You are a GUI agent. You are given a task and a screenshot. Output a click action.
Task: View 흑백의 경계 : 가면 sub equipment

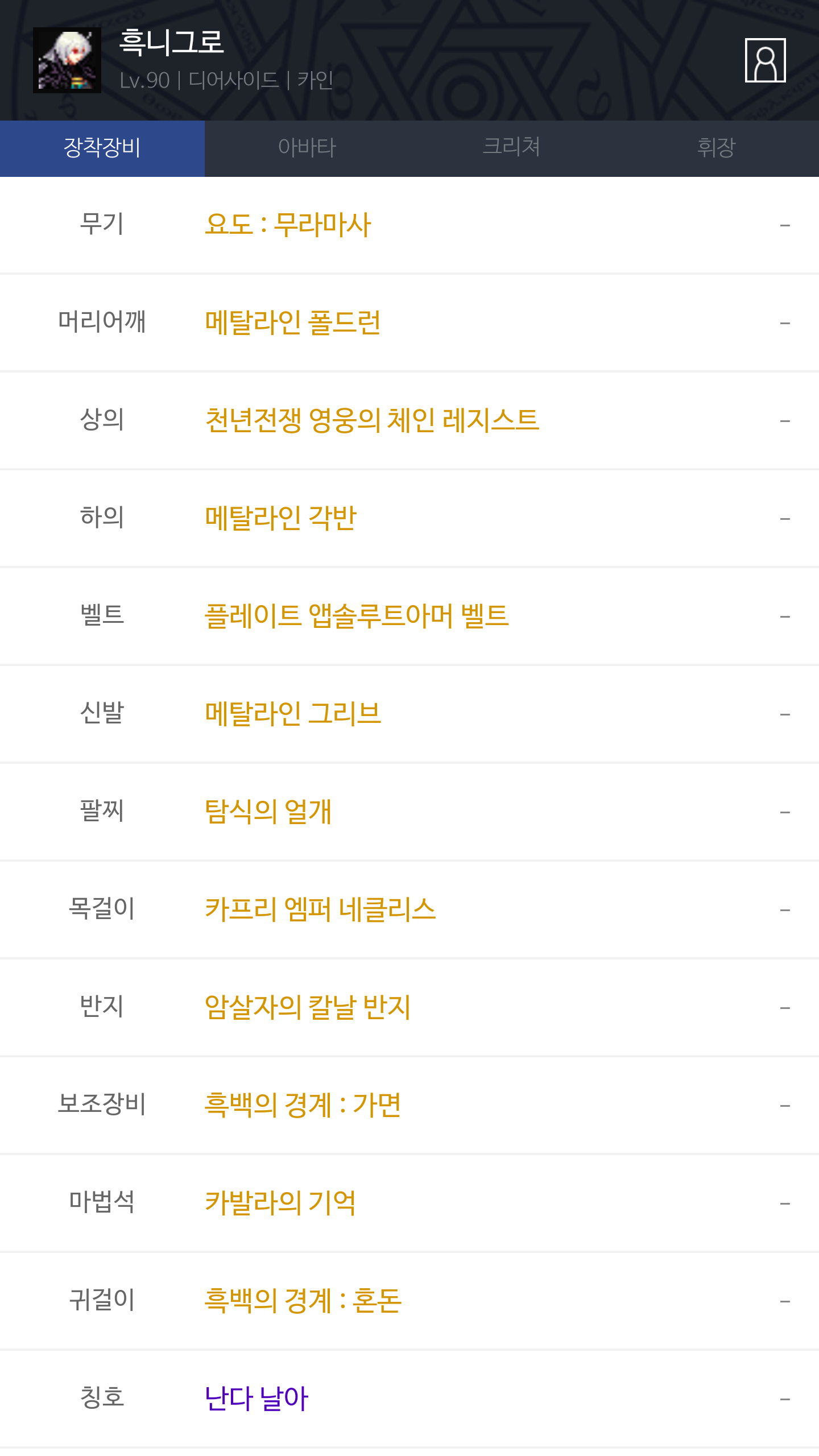click(409, 1106)
